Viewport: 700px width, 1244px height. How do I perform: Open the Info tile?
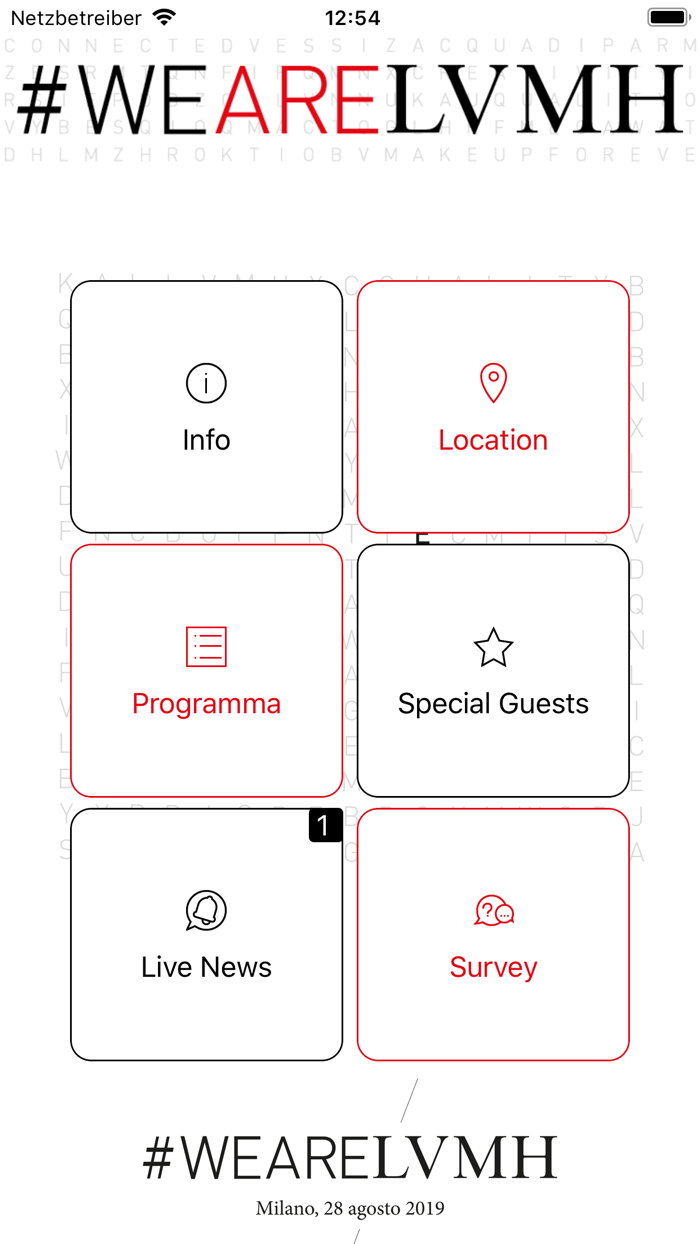click(x=206, y=406)
